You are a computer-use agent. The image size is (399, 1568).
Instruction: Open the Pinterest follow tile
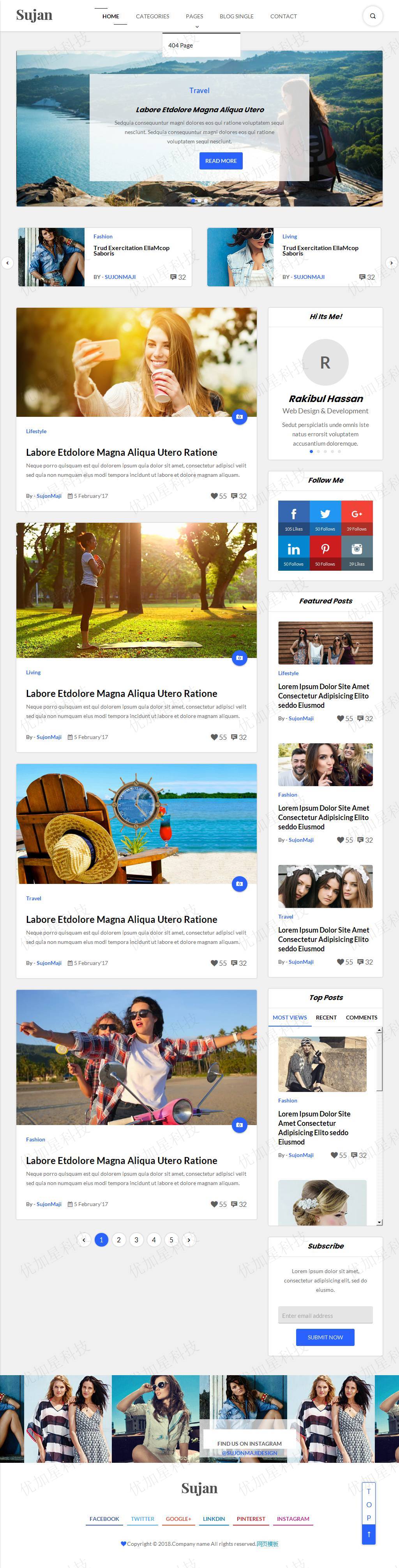[x=325, y=553]
